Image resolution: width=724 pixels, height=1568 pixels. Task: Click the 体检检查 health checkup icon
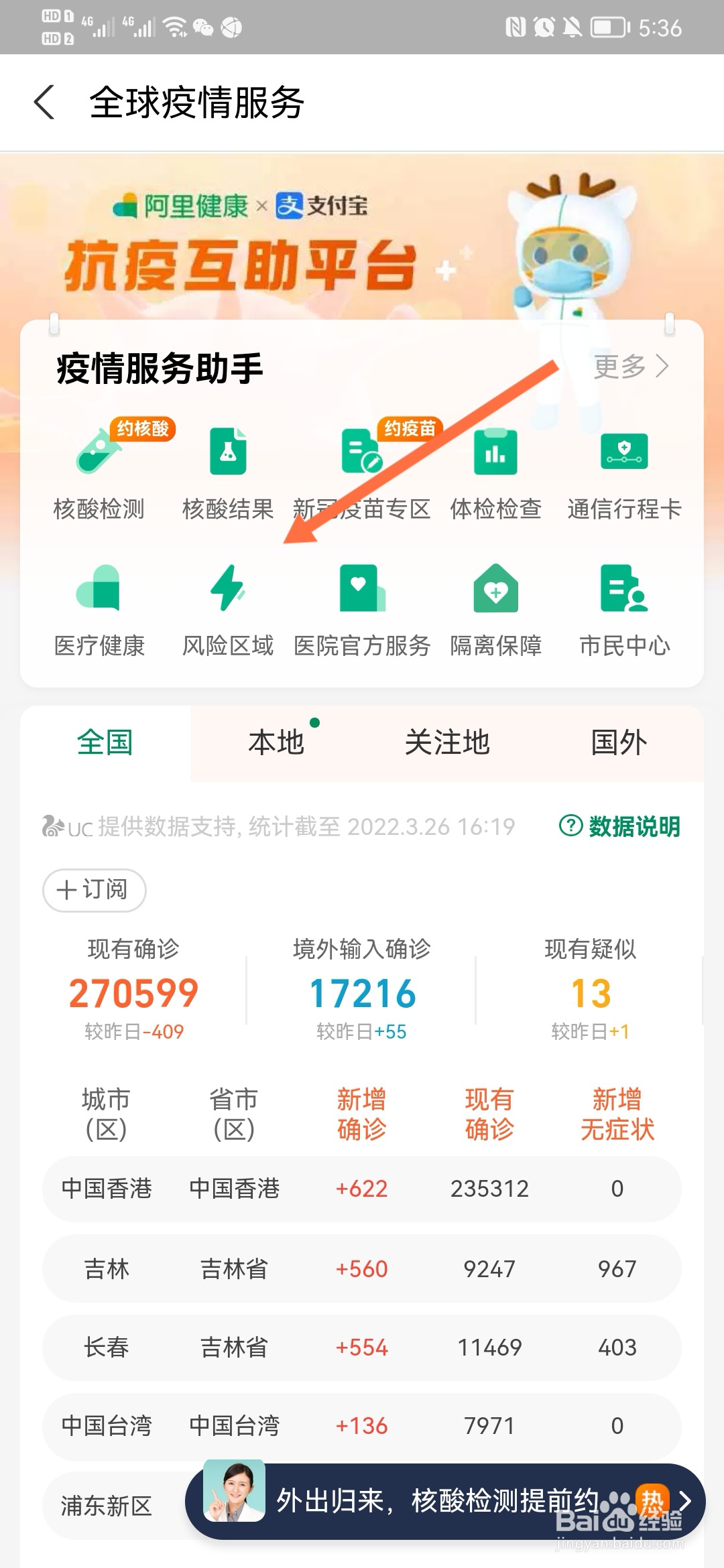495,469
